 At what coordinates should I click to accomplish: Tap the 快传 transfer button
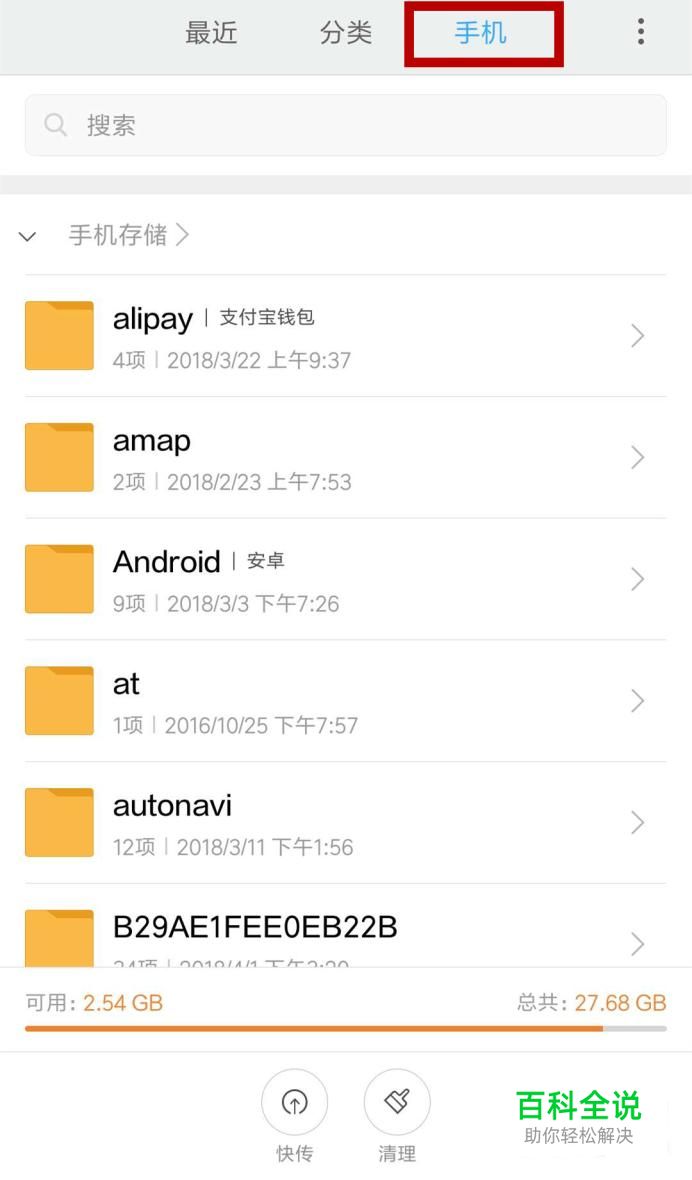(x=294, y=1115)
